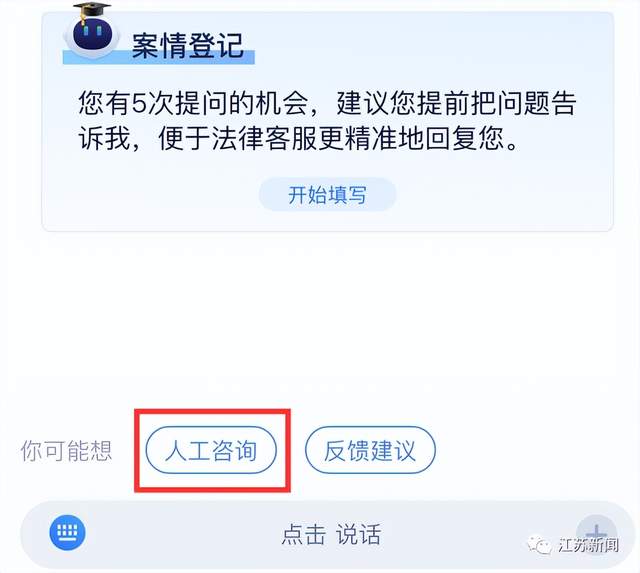Open the 反馈建议 chip
Screen dimensions: 640x573
[370, 451]
